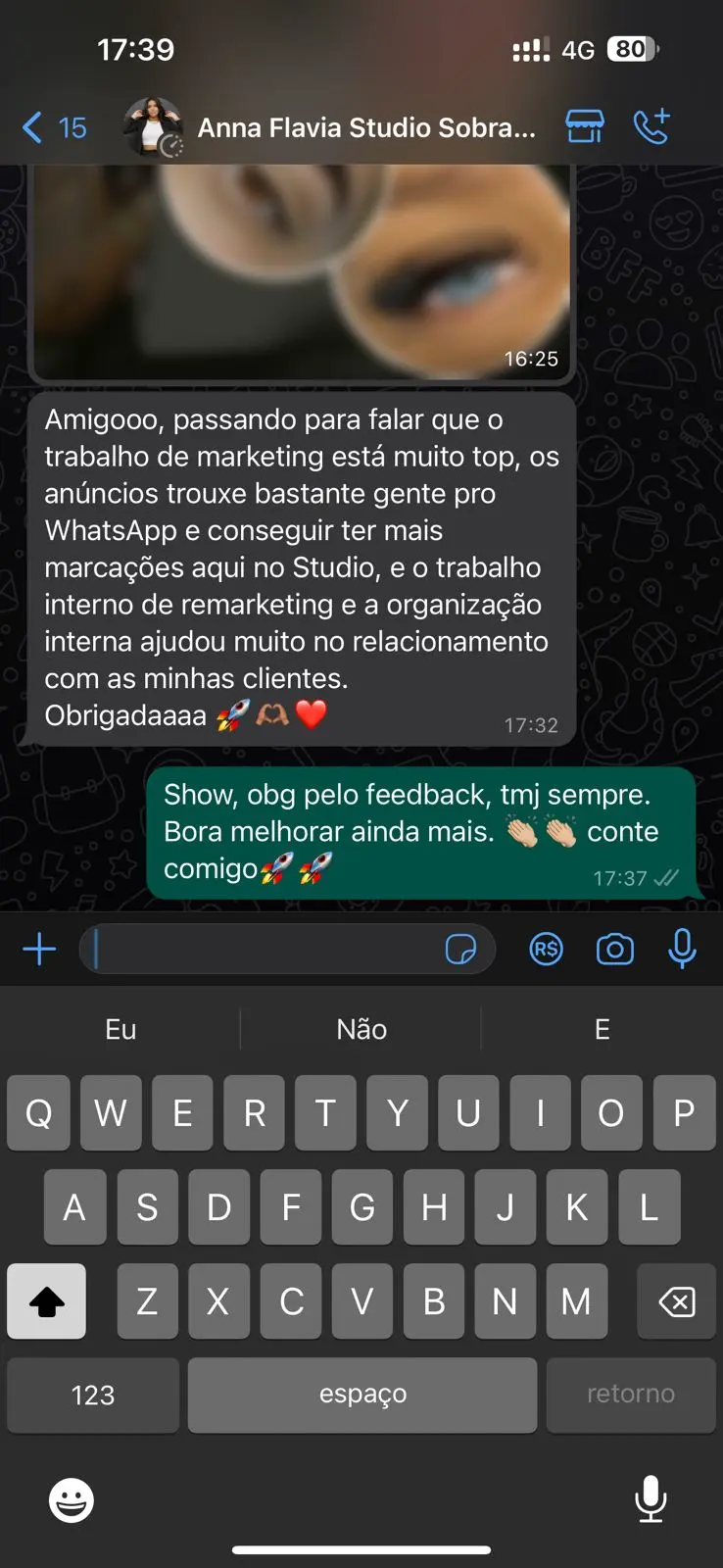Open the camera to take a photo
723x1568 pixels.
[614, 949]
